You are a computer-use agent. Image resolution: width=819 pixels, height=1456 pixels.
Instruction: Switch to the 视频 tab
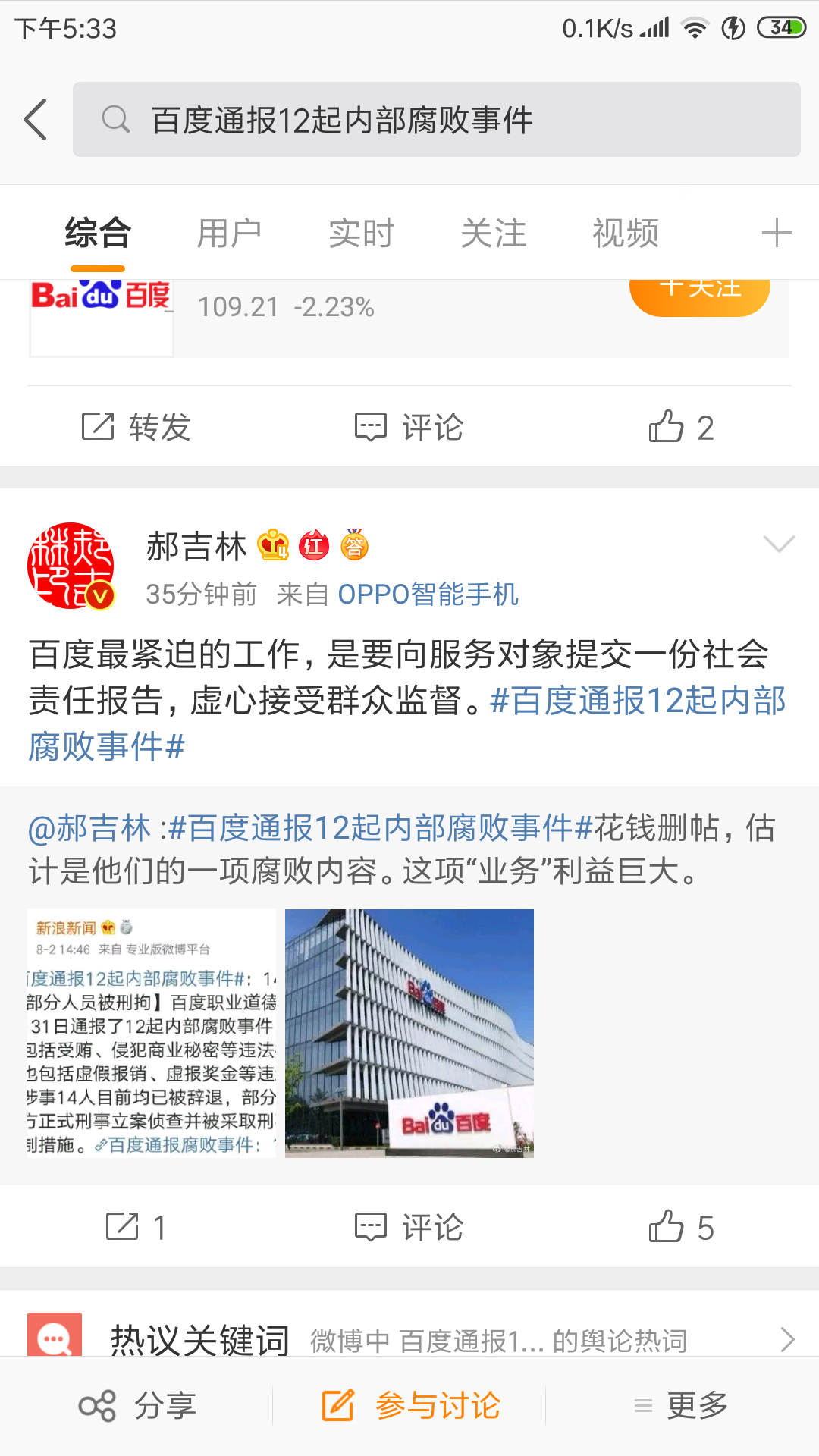pyautogui.click(x=625, y=233)
